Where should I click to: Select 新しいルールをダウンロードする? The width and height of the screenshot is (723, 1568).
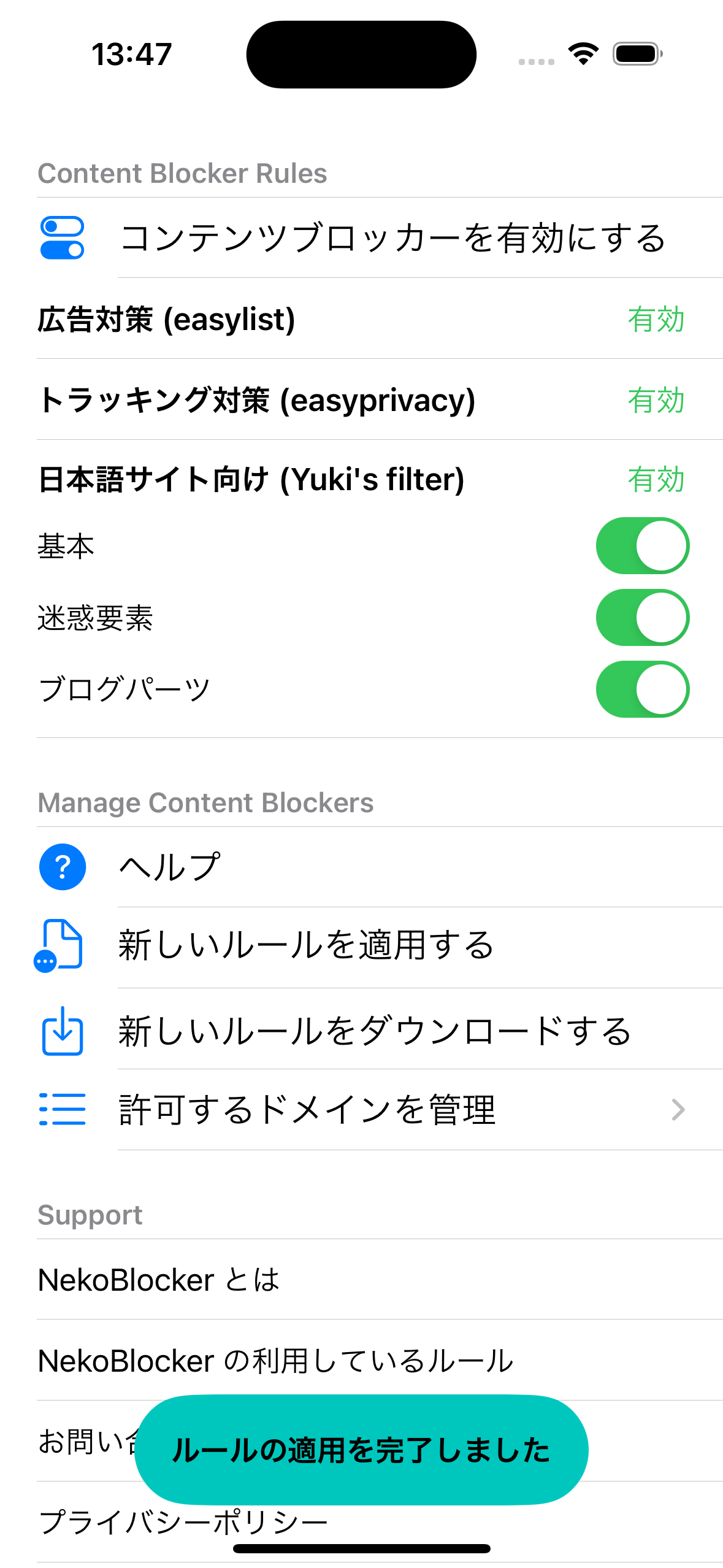[380, 1029]
